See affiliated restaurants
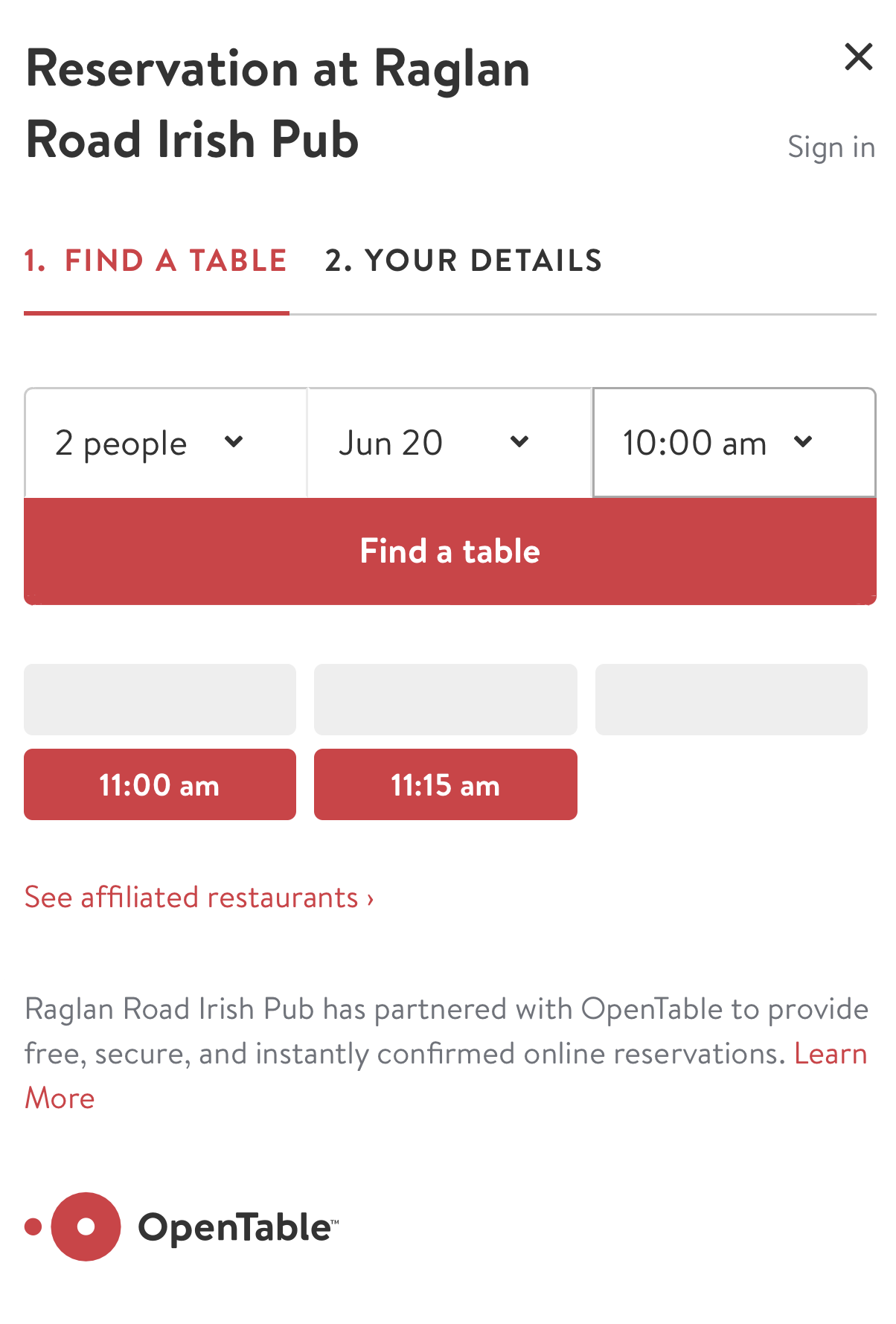 point(199,898)
